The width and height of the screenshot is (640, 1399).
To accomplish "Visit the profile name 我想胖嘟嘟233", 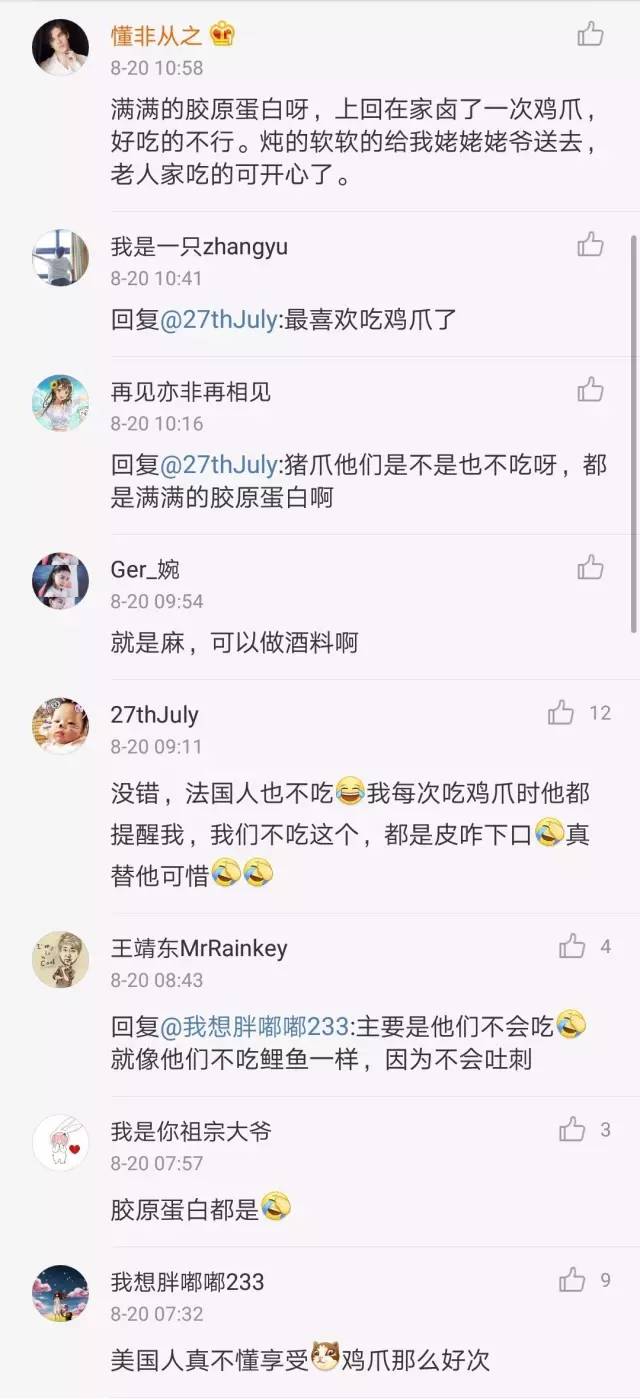I will [187, 1281].
